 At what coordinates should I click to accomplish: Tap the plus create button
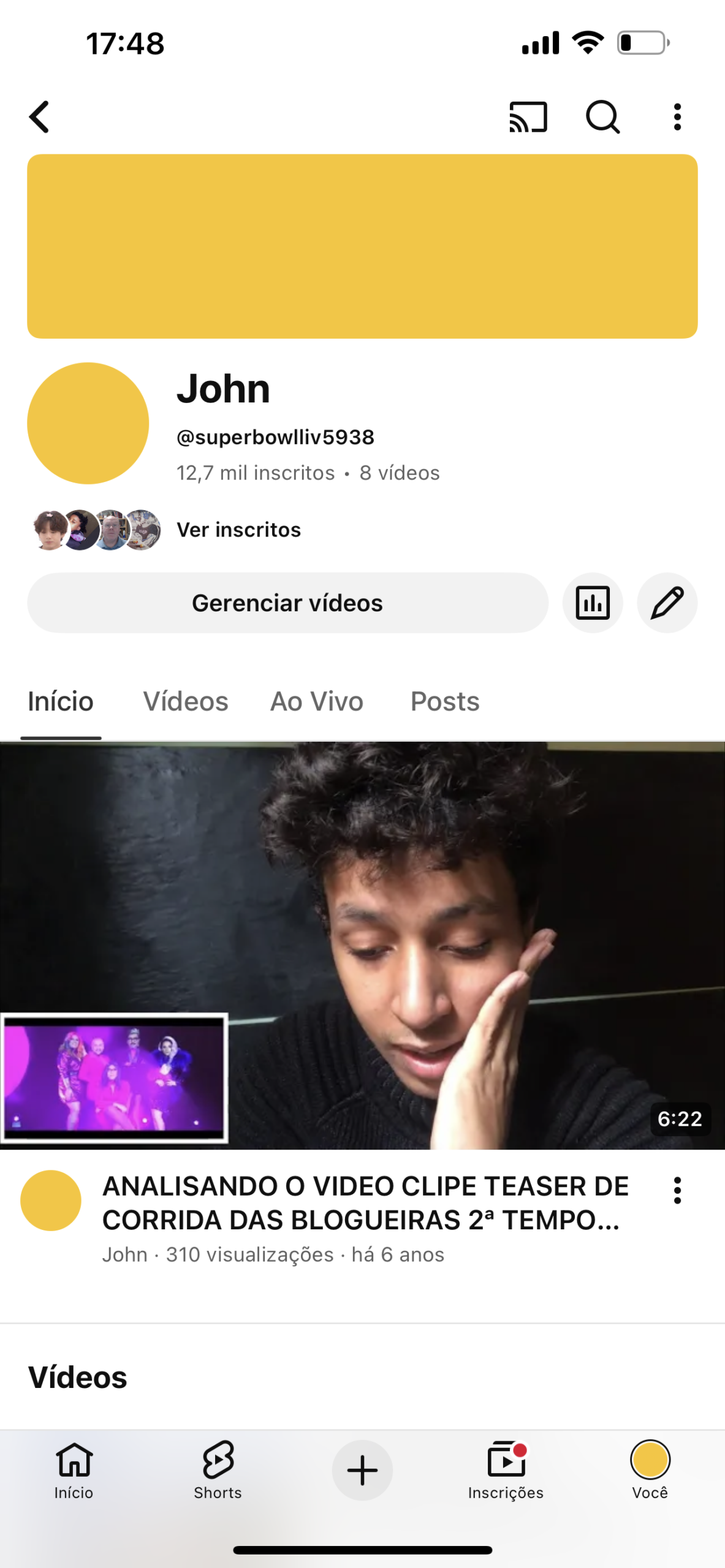pos(362,1471)
